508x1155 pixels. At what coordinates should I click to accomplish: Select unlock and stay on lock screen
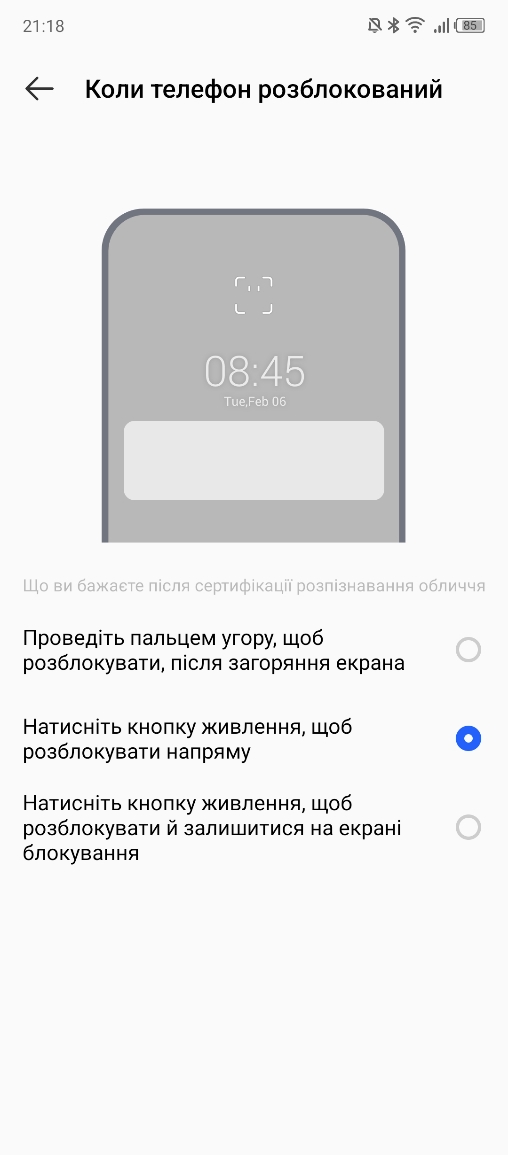253,828
